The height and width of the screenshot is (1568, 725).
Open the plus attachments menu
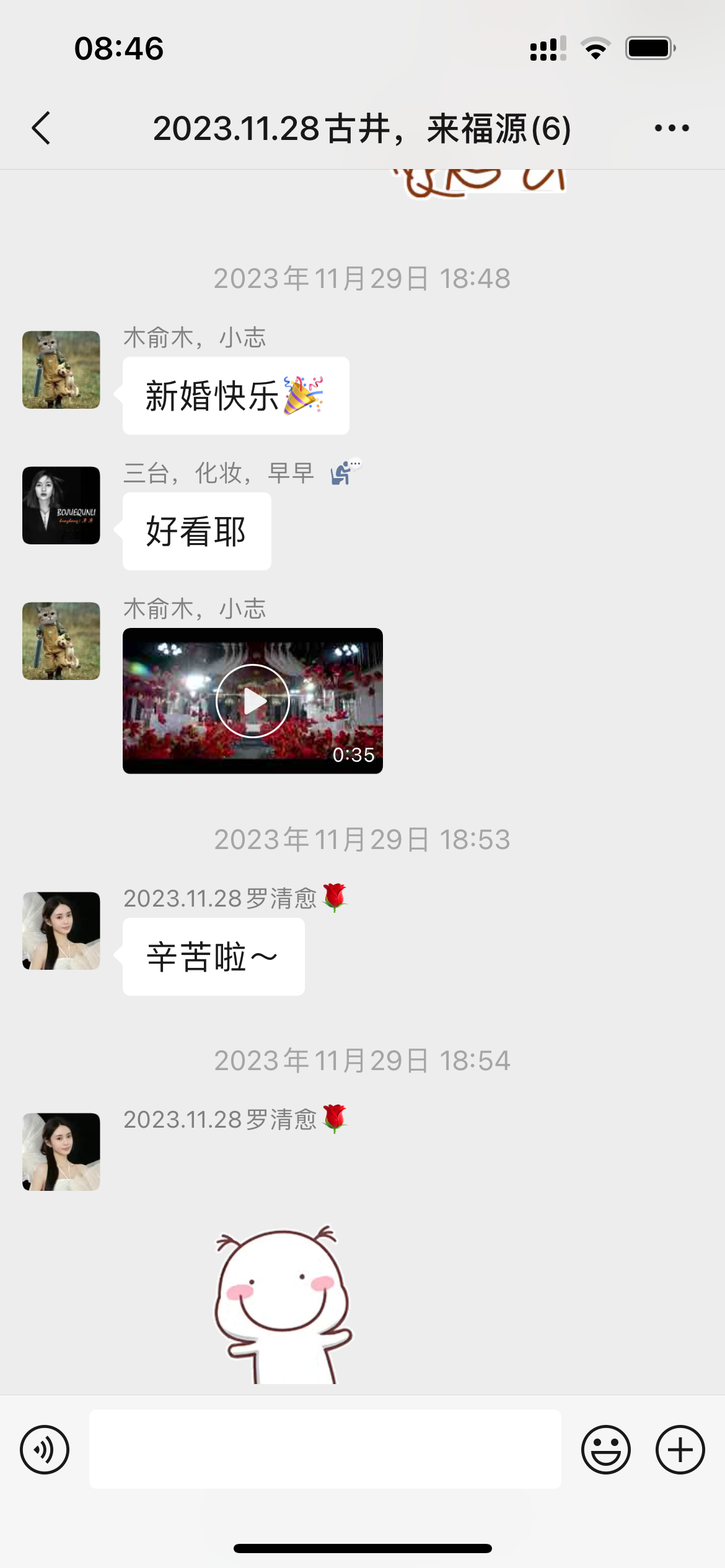coord(680,1449)
